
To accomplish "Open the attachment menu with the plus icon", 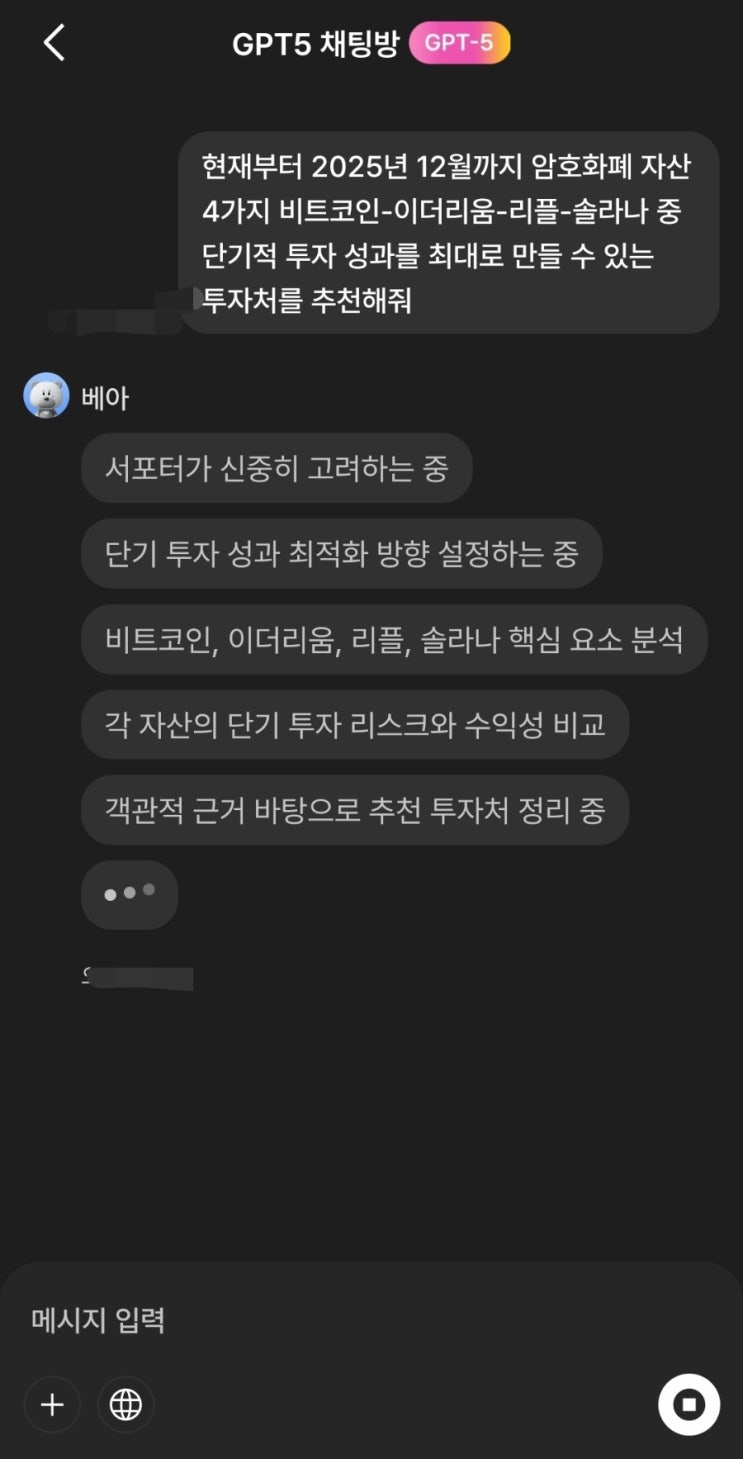I will [52, 1404].
